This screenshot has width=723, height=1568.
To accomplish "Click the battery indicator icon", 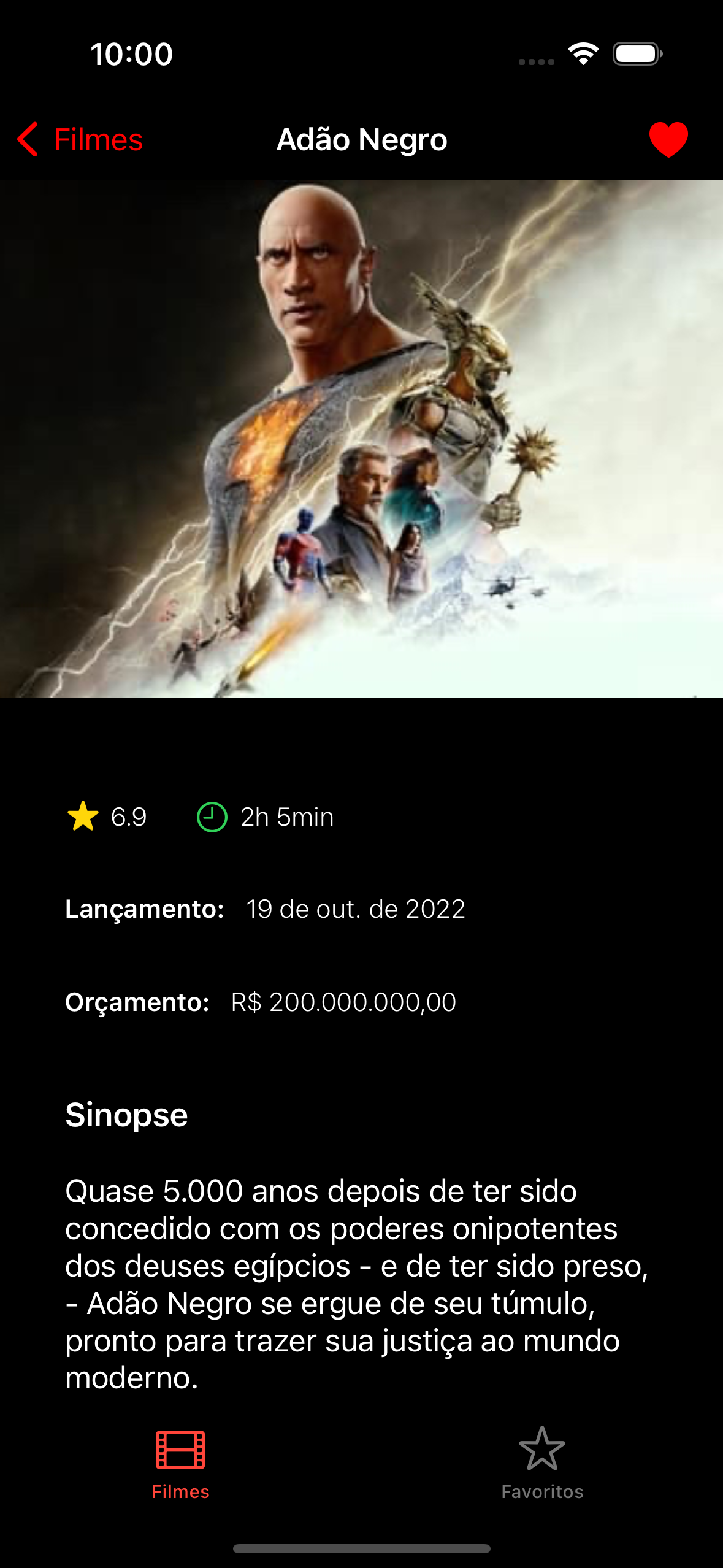I will 634,54.
